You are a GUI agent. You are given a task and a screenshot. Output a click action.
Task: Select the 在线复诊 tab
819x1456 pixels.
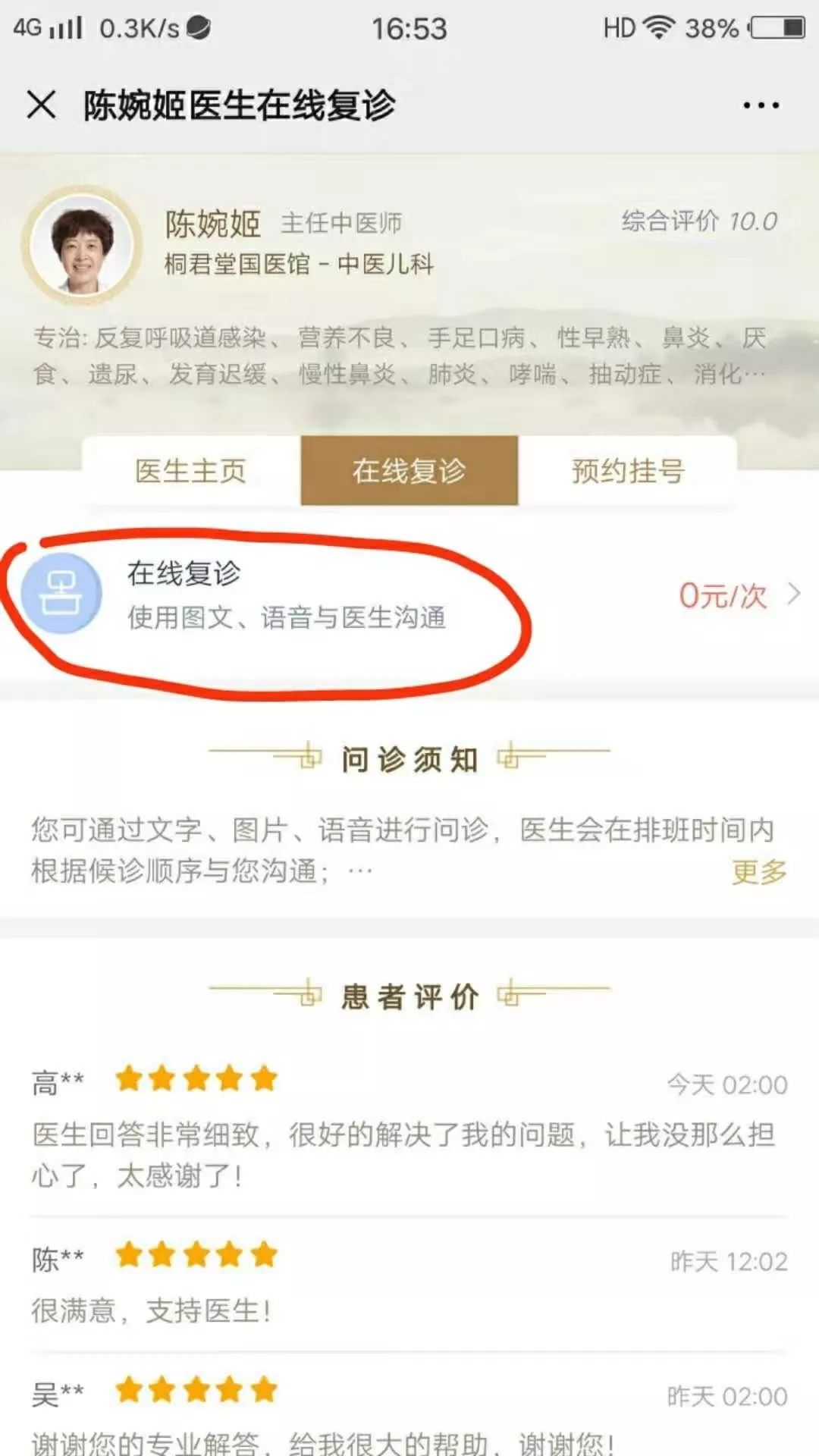tap(409, 471)
